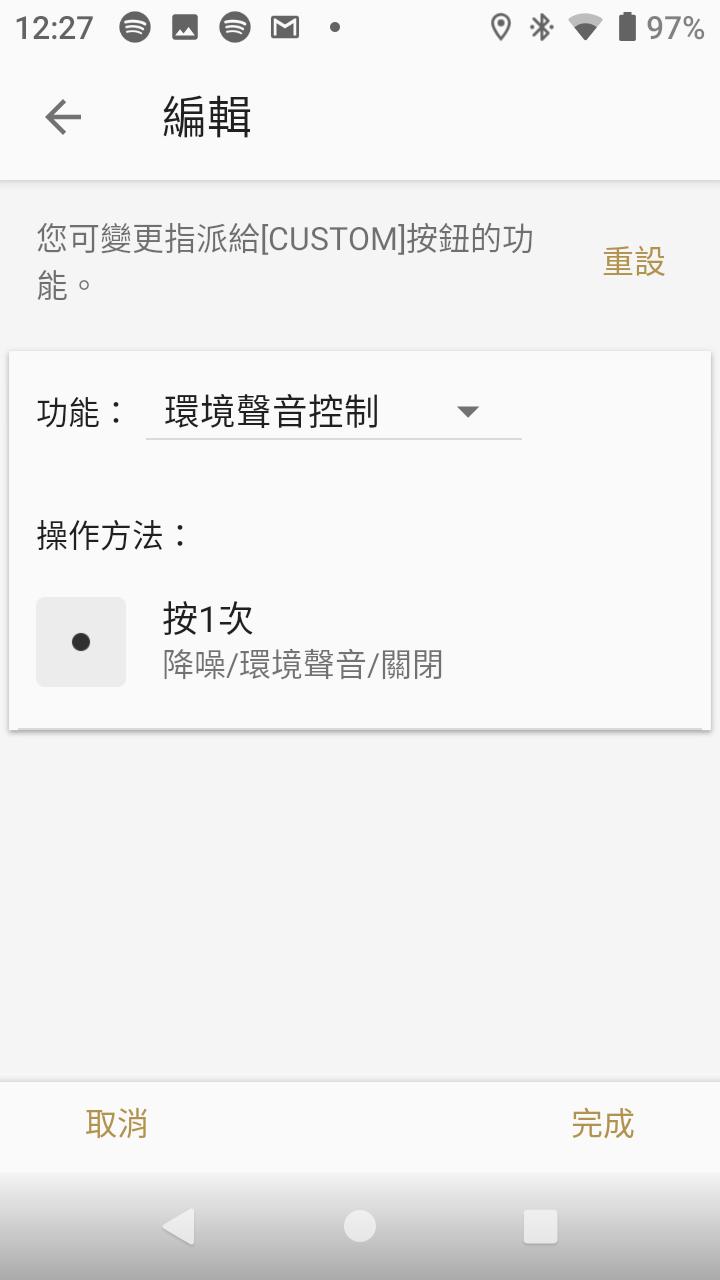The width and height of the screenshot is (720, 1280).
Task: Tap 取消 to discard changes
Action: 117,1125
